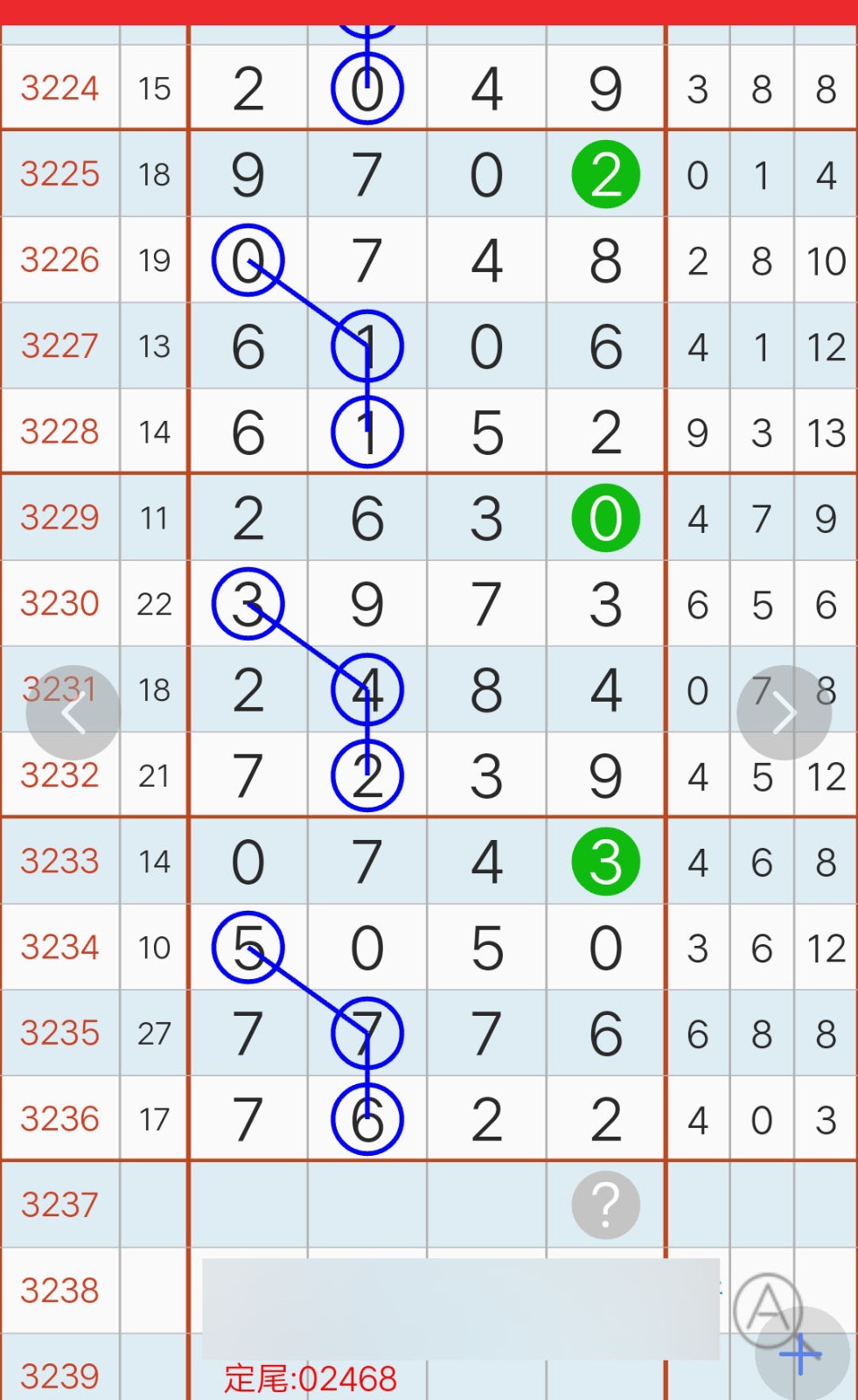
Task: Tap the blue plus floating button
Action: pos(801,1354)
